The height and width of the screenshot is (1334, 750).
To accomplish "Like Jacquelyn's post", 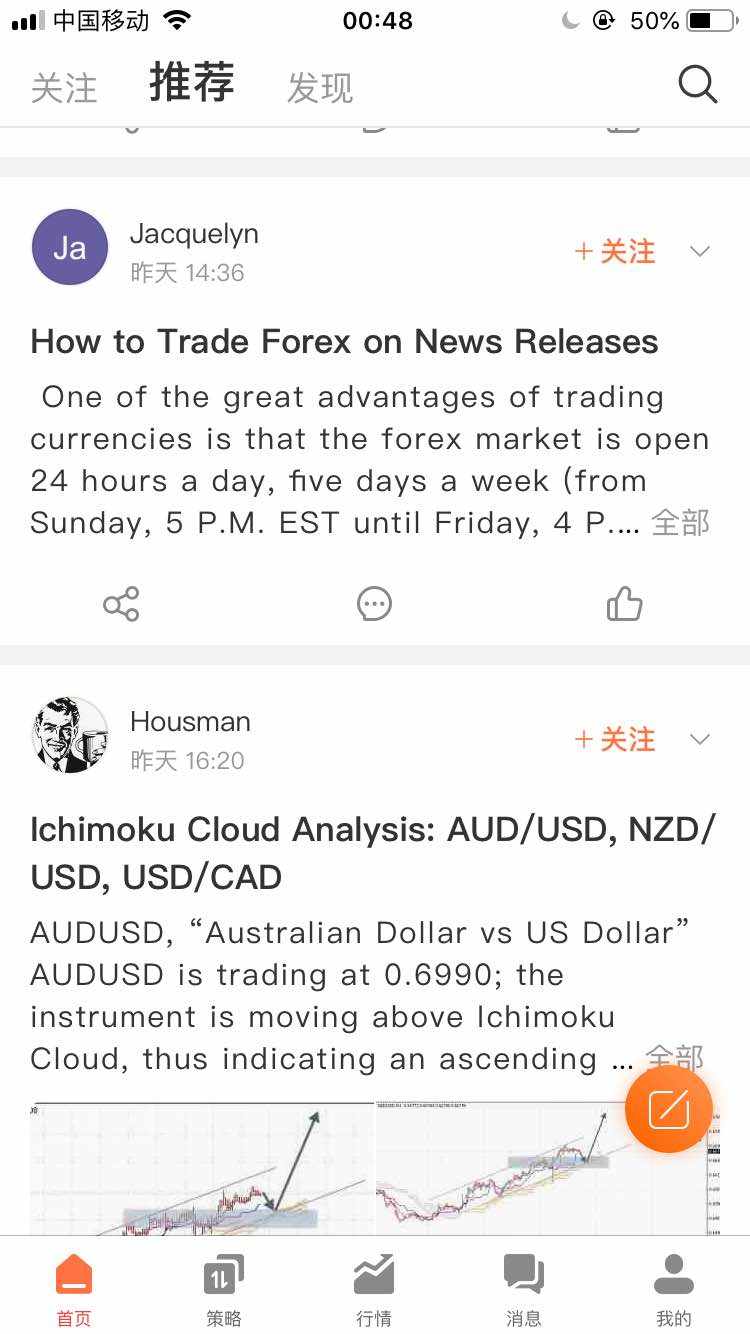I will click(x=624, y=604).
